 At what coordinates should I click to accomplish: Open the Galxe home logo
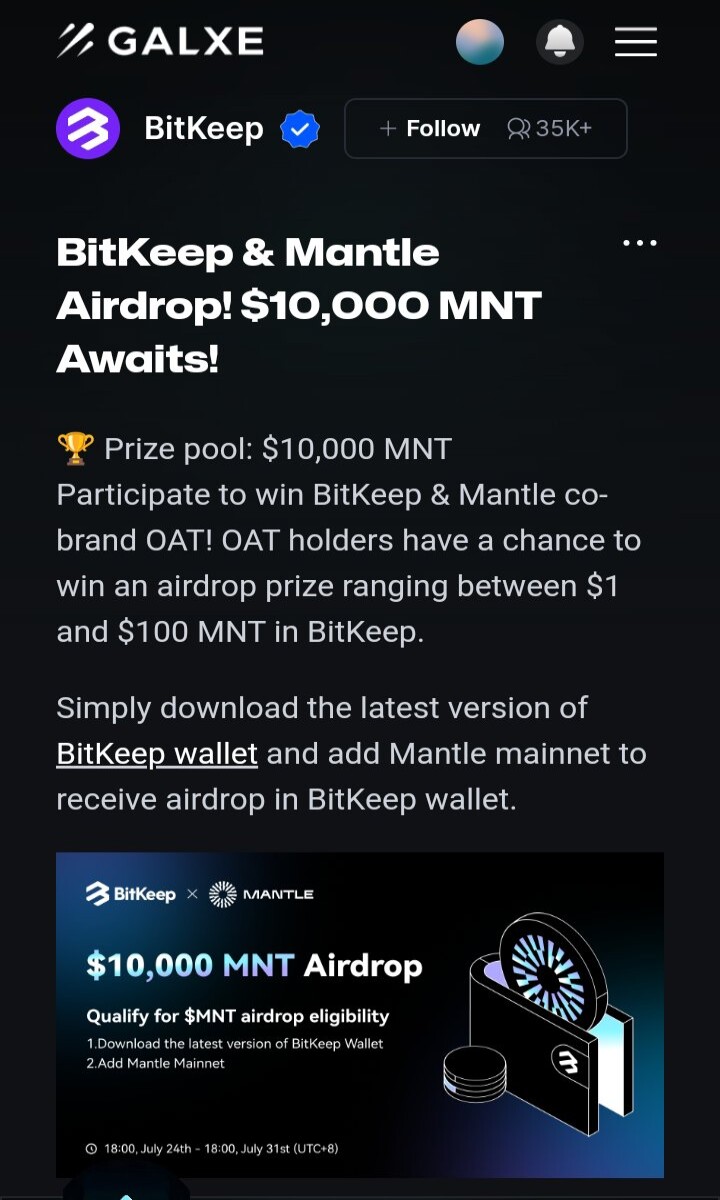160,41
